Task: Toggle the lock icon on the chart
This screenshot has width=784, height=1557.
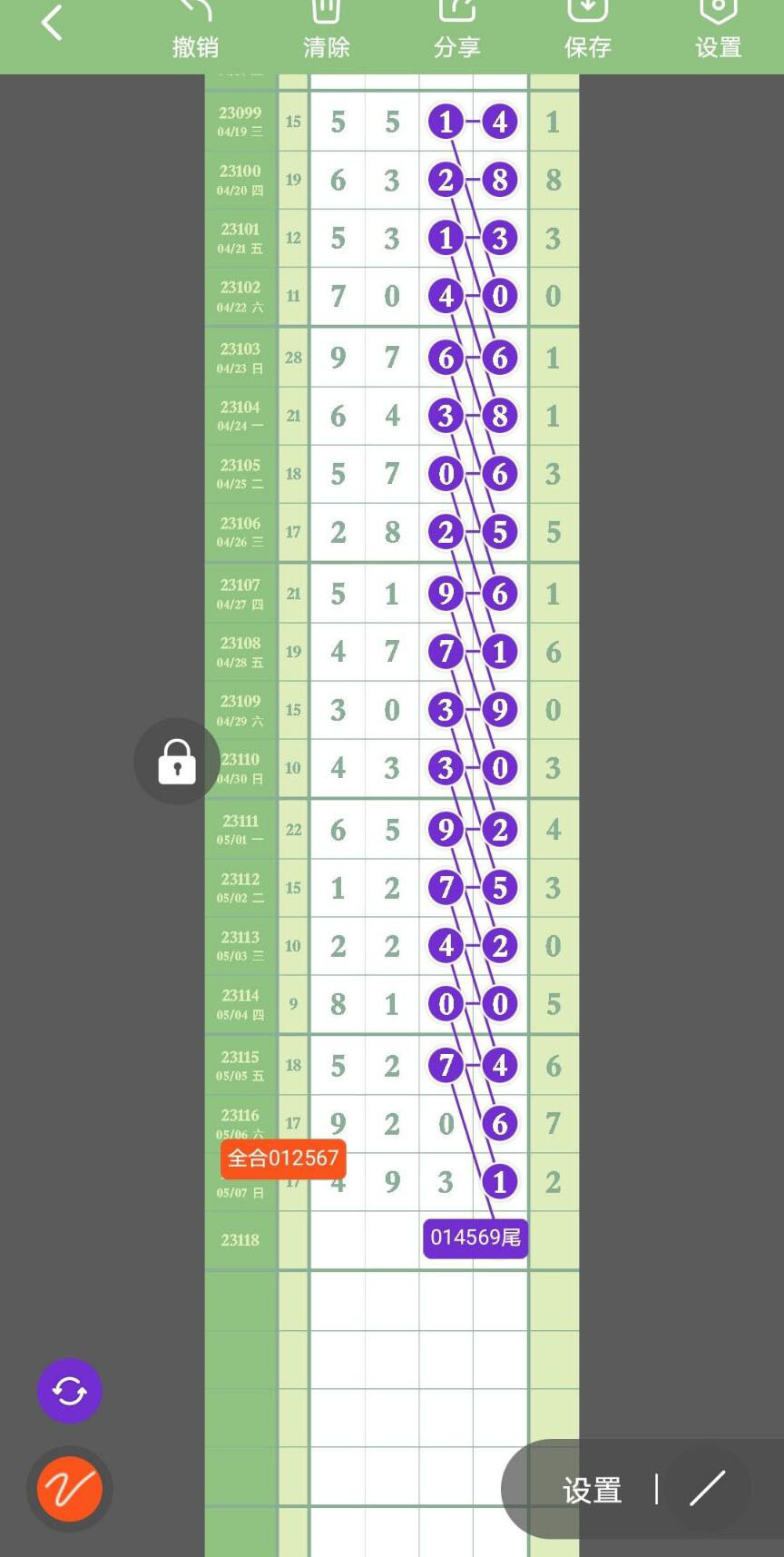Action: click(177, 761)
